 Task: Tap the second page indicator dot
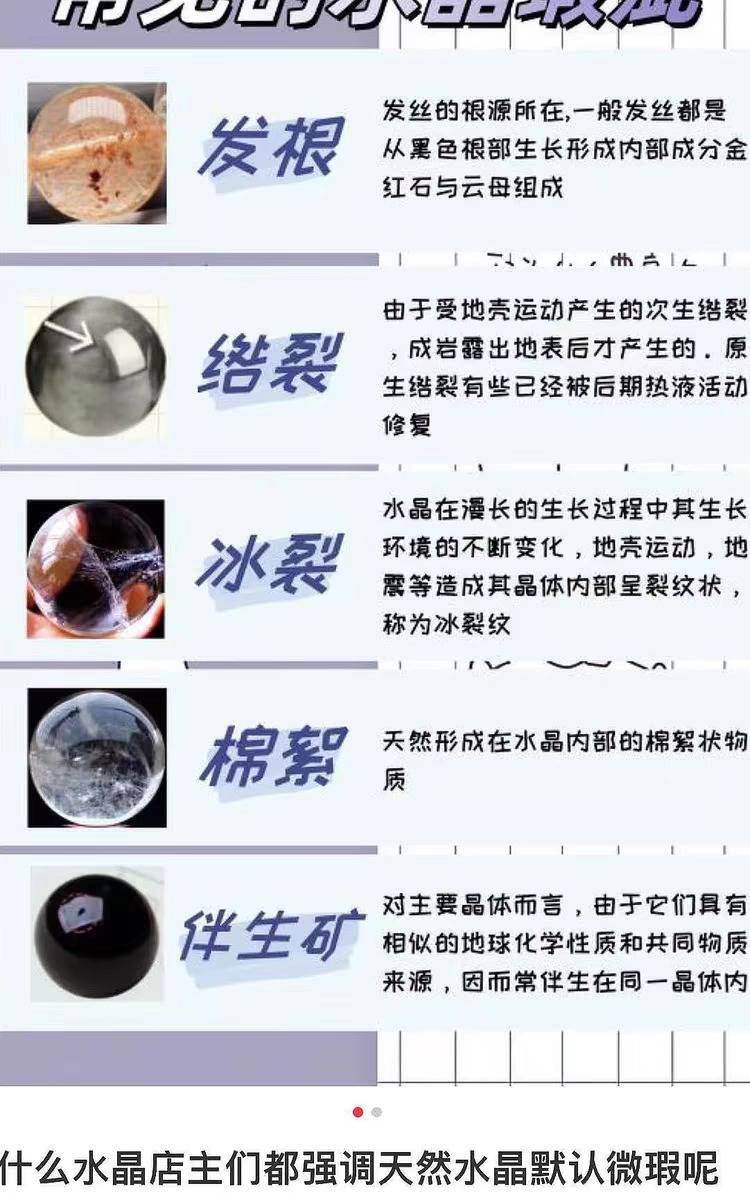coord(377,1112)
